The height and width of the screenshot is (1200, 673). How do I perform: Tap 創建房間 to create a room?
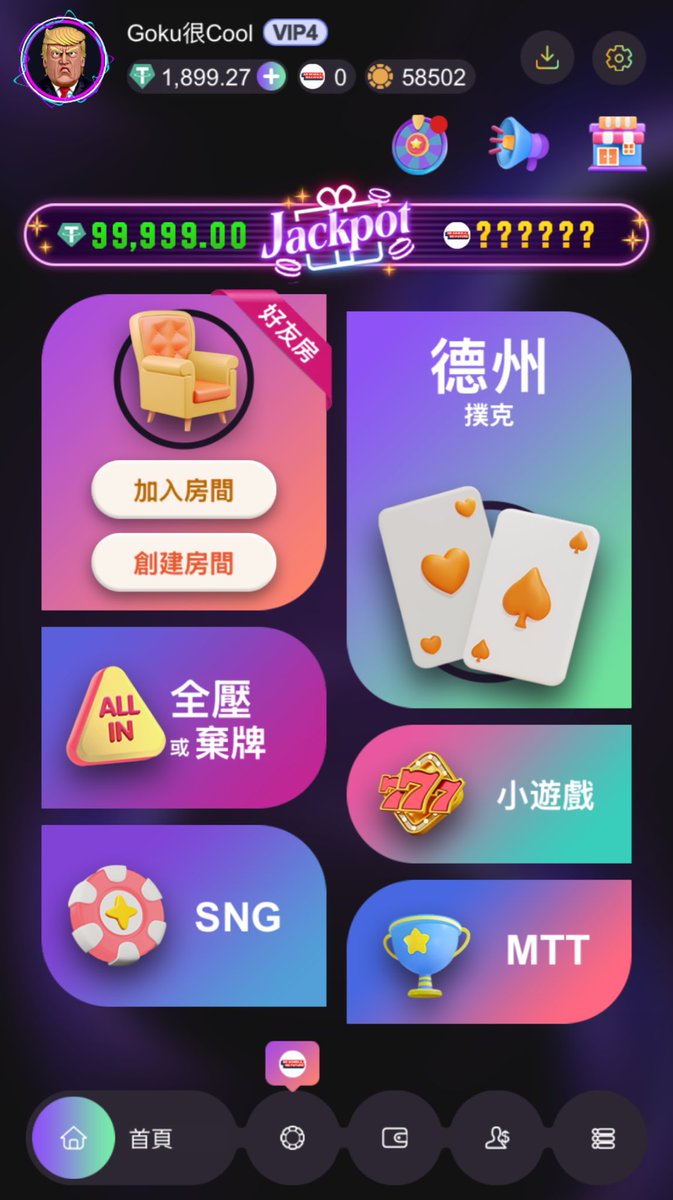[x=184, y=563]
